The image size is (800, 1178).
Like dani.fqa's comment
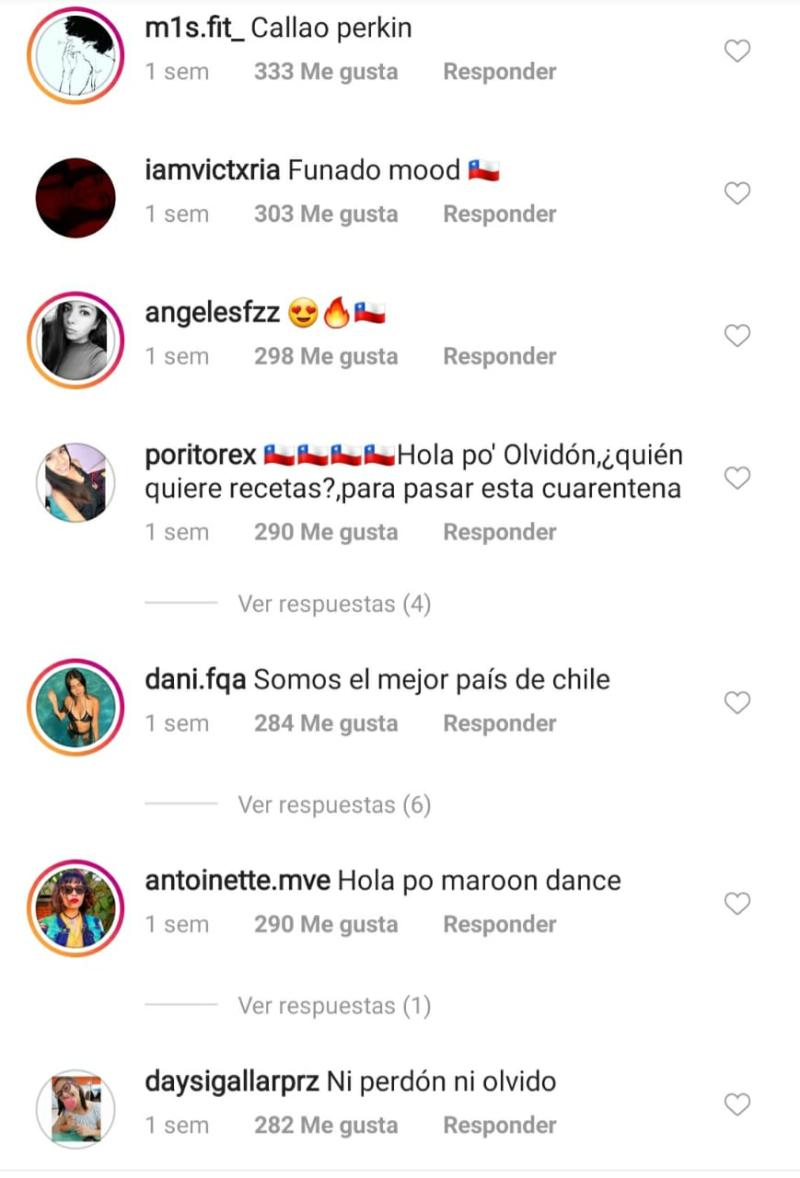pos(737,703)
